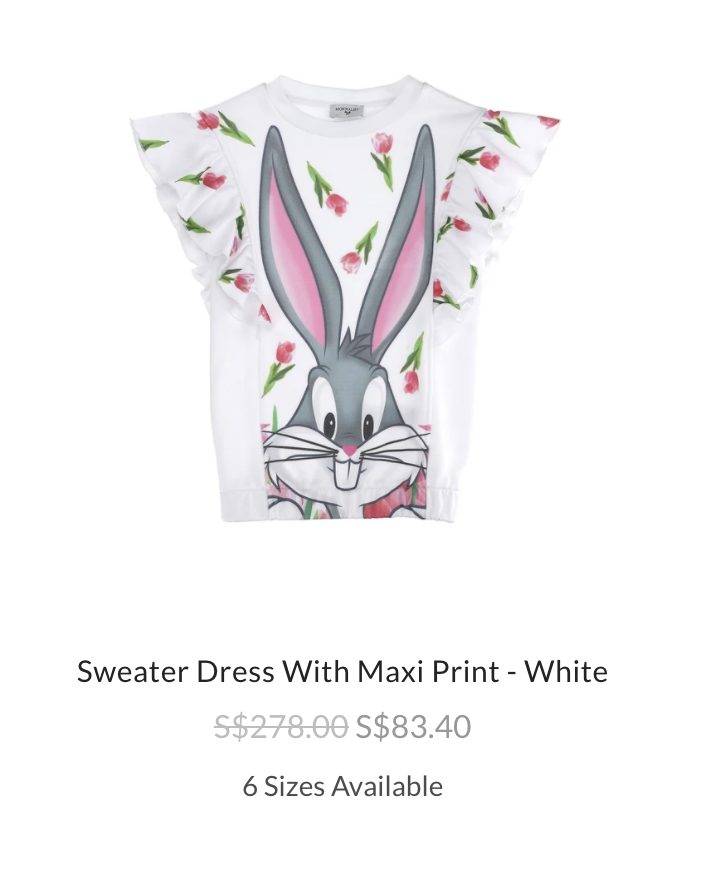Open the Sweater Dress With Maxi Print product

(342, 670)
